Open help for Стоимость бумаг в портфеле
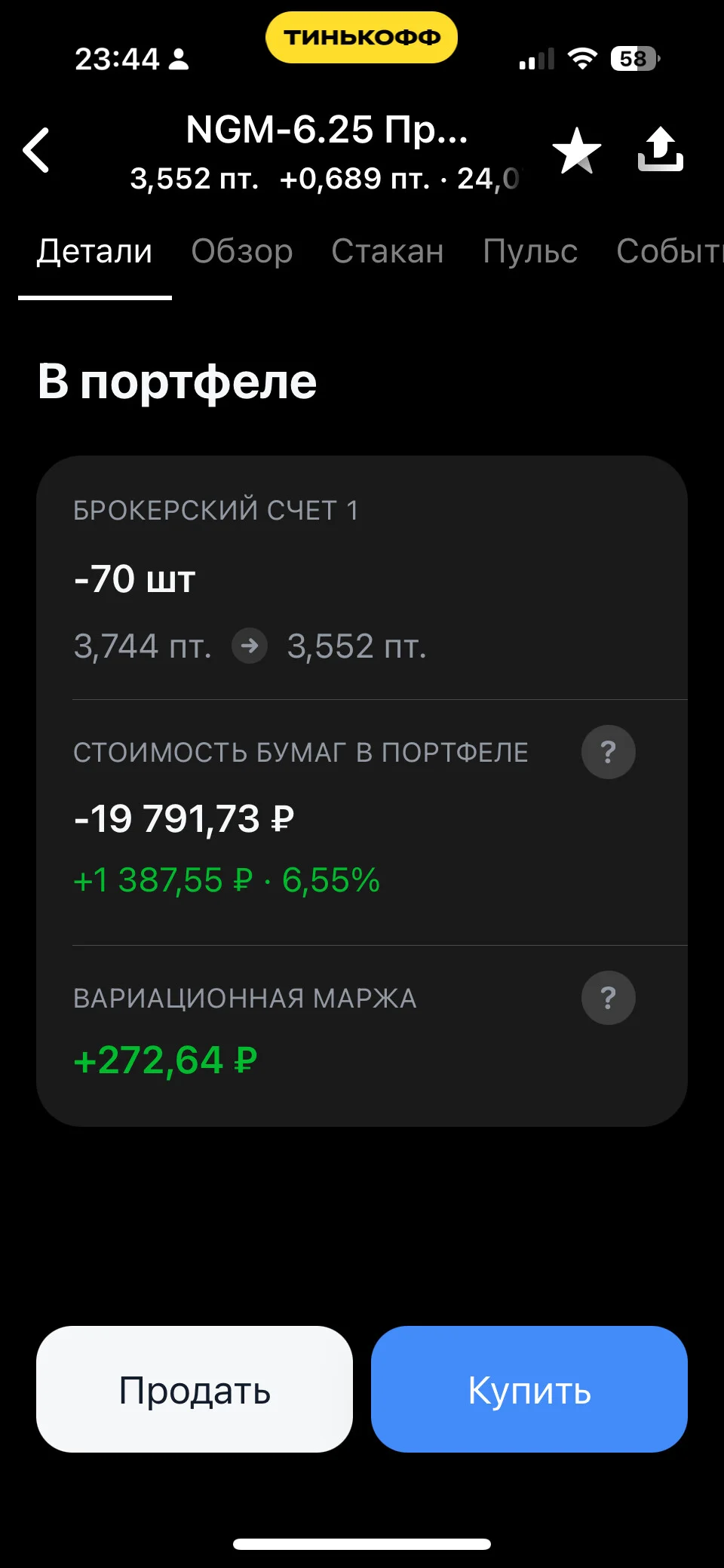Screen dimensions: 724x1568 tap(608, 752)
